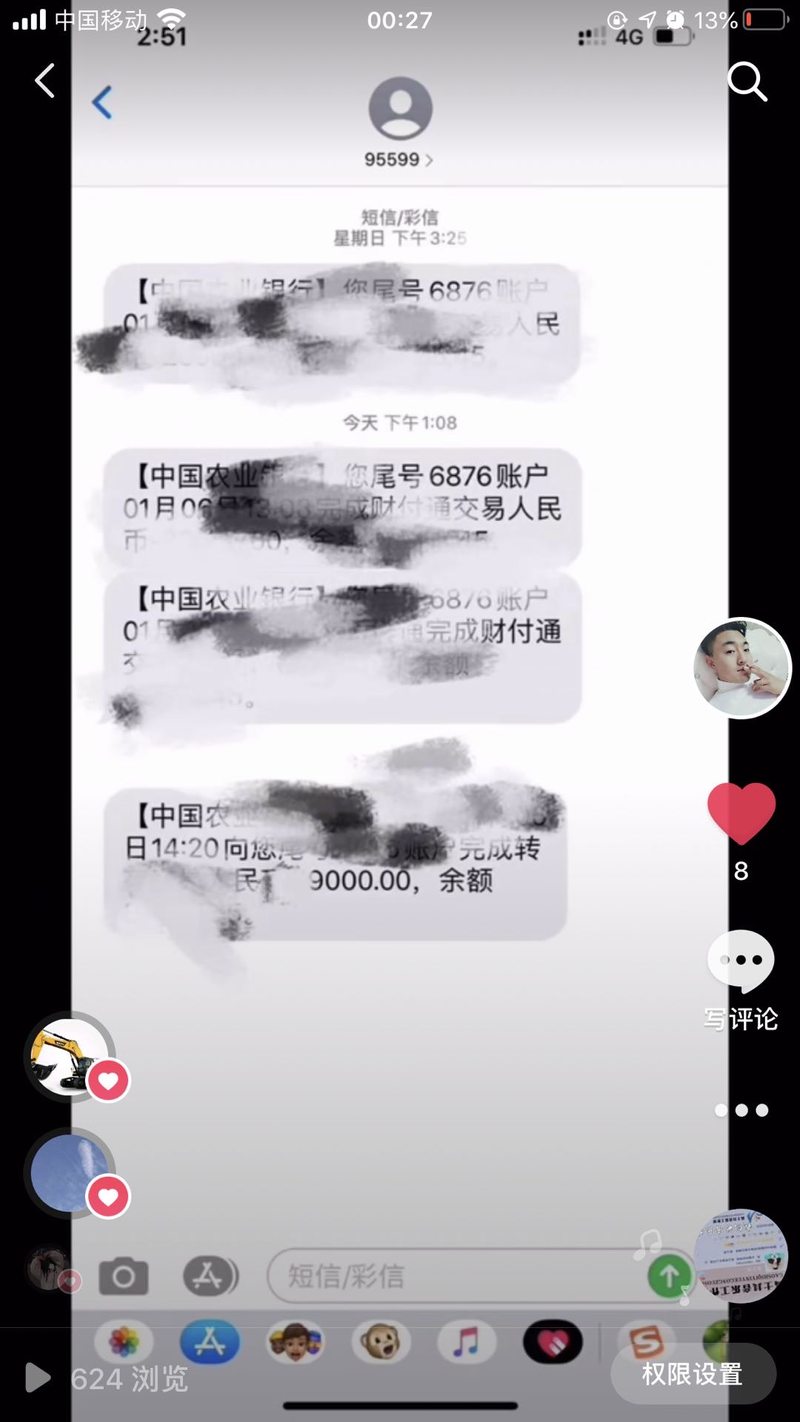Open the three-dot more options menu
Viewport: 800px width, 1422px height.
[x=741, y=1110]
